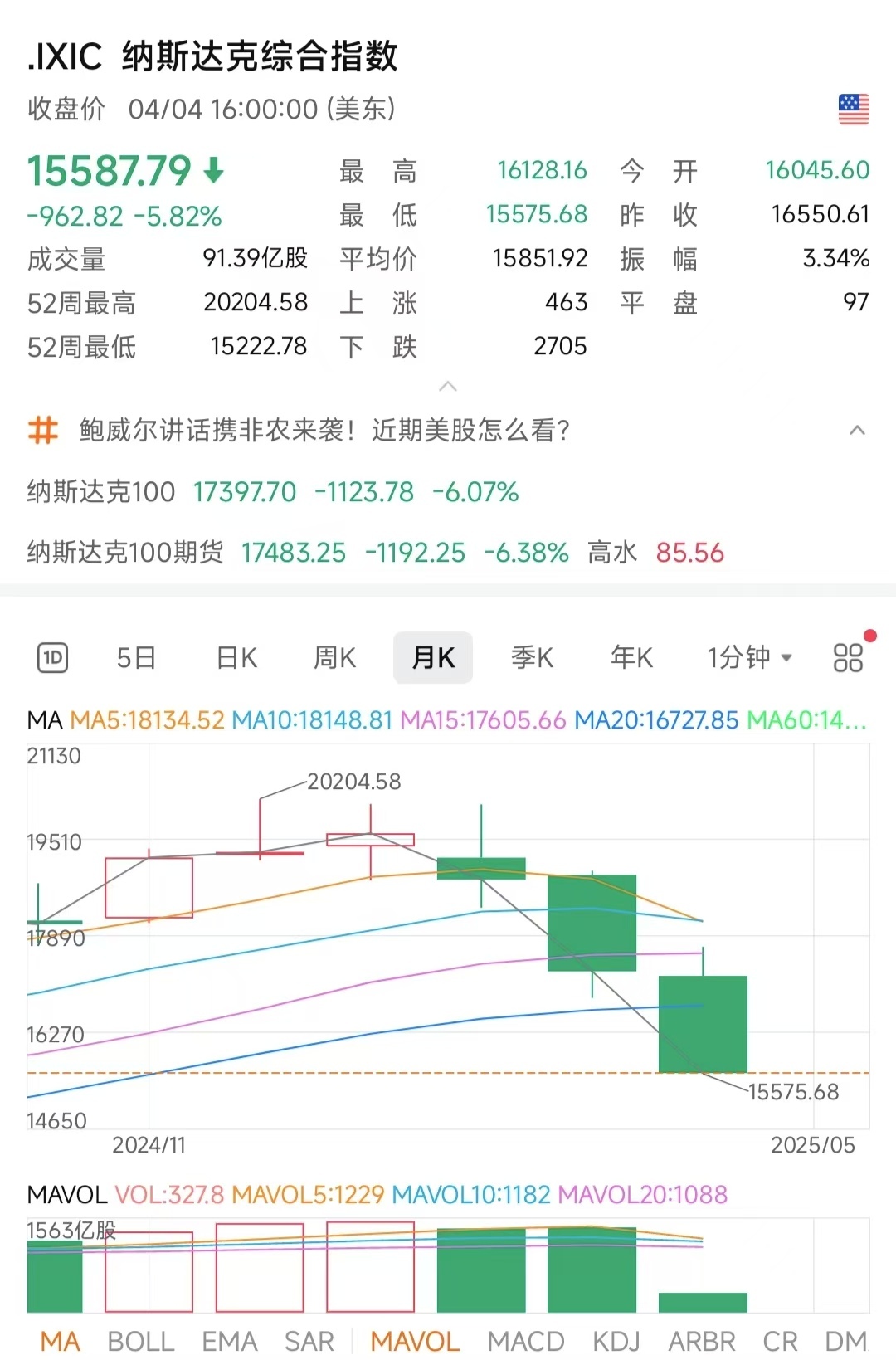
Task: Show the 周K weekly candlestick chart
Action: click(x=334, y=658)
